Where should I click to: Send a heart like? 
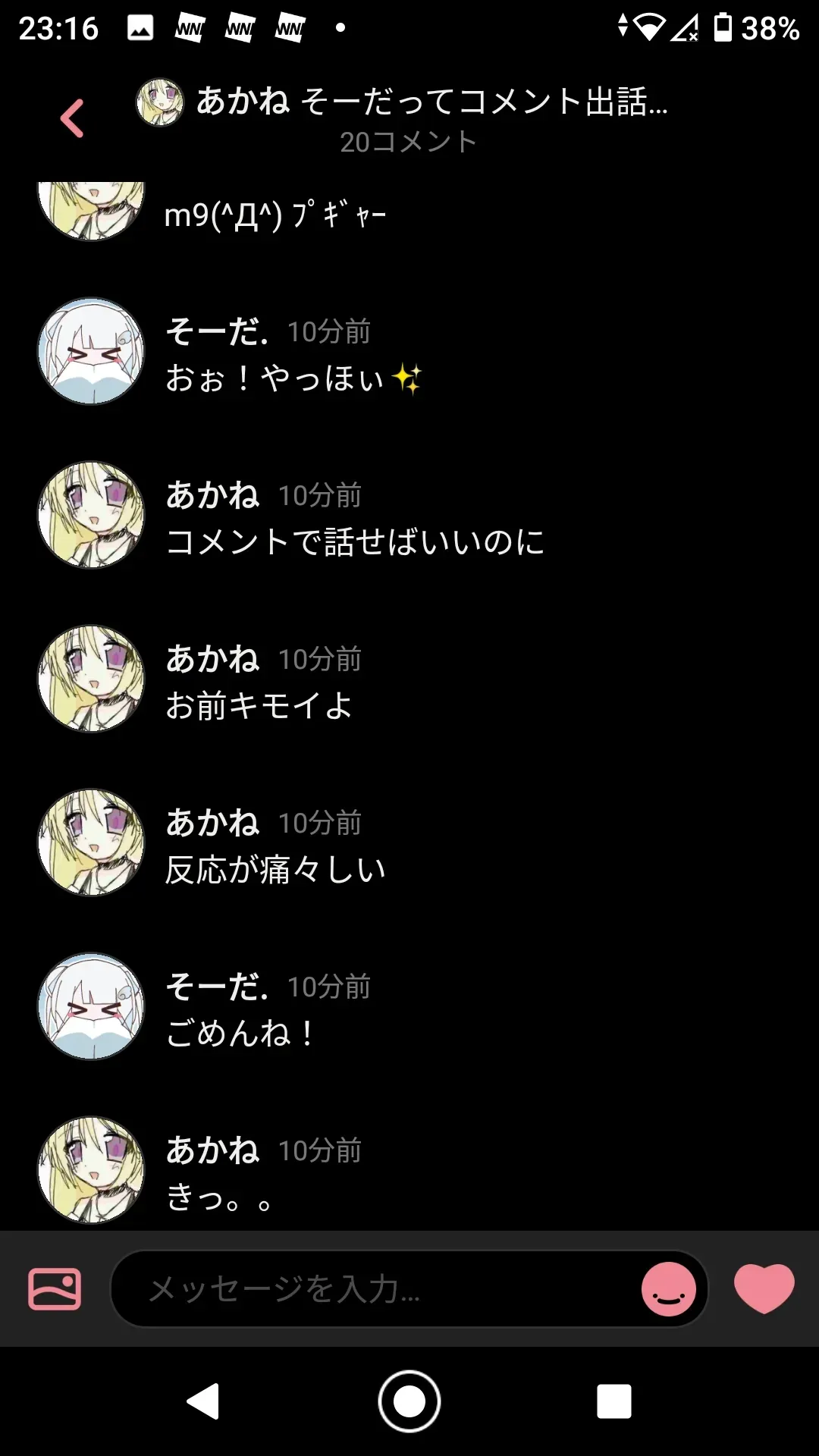764,1288
